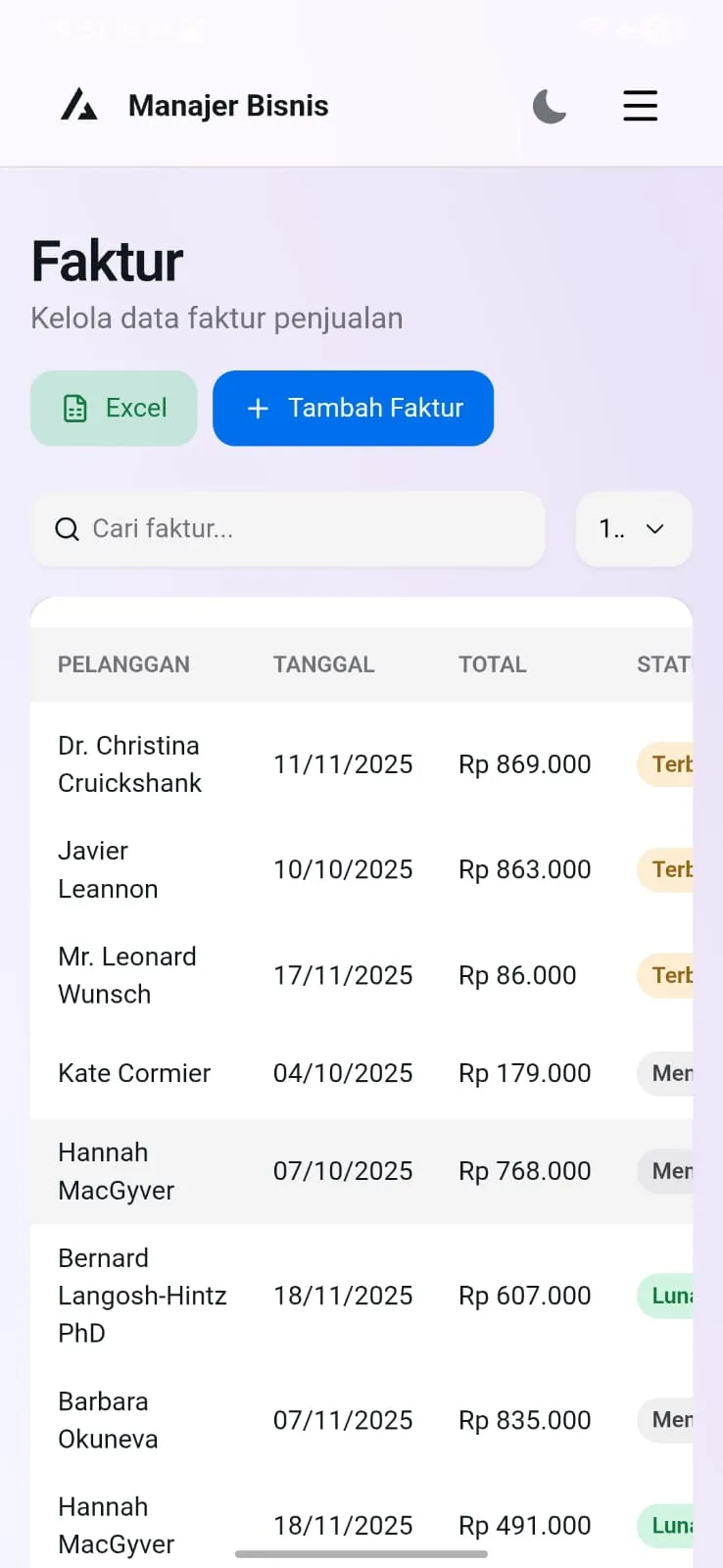Screen dimensions: 723x1568
Task: Click the Cari faktur search field
Action: coord(288,529)
